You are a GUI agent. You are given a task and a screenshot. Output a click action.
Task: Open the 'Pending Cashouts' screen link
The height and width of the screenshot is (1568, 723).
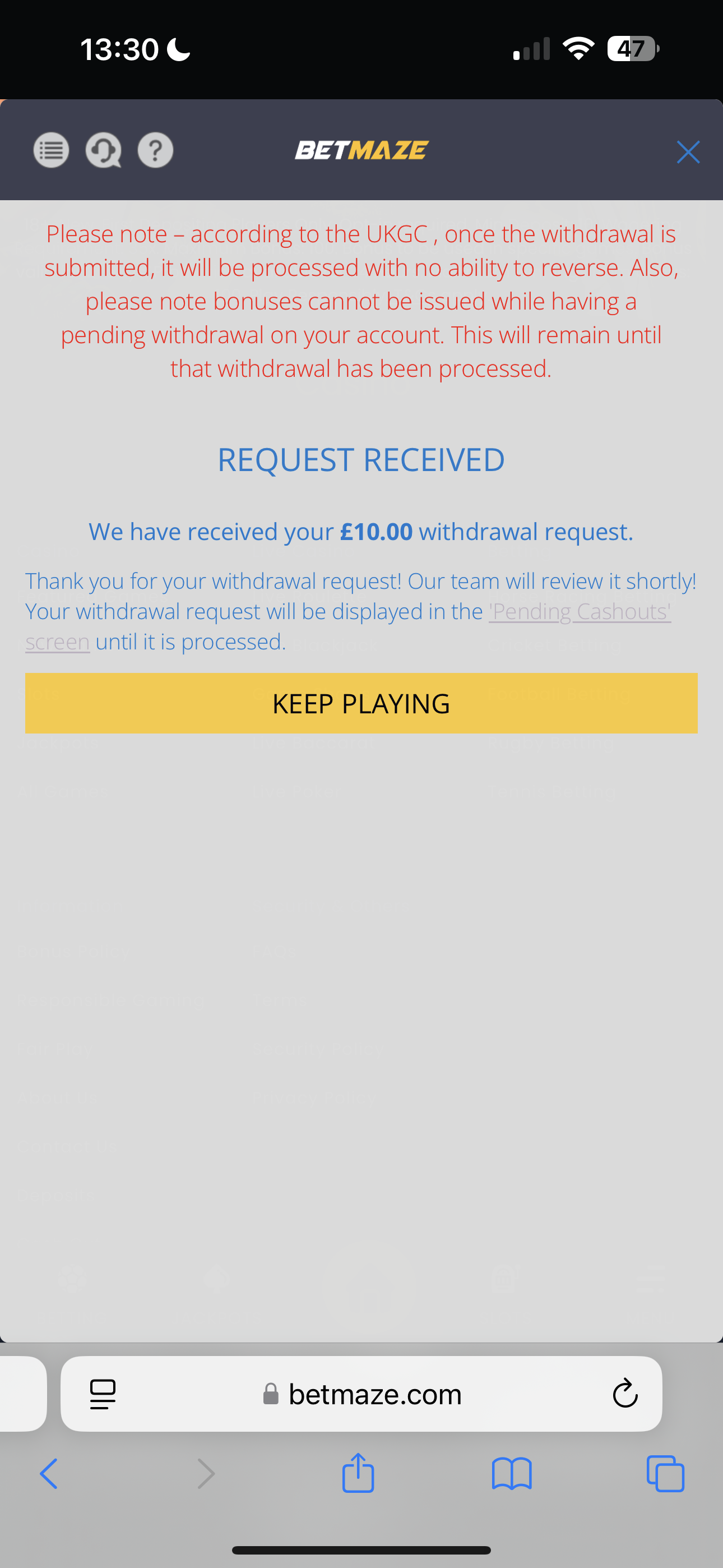pyautogui.click(x=579, y=611)
